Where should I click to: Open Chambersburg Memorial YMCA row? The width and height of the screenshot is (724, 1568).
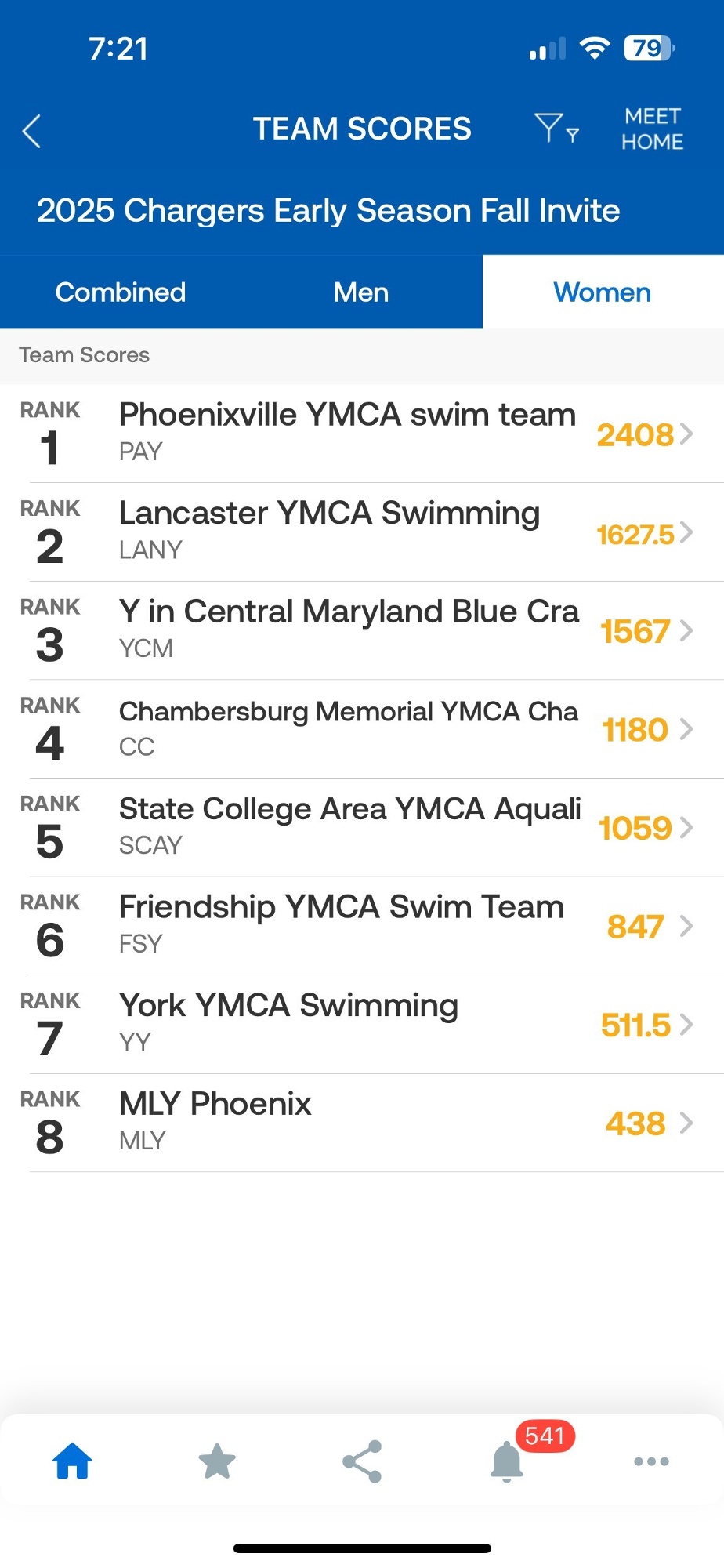point(362,729)
